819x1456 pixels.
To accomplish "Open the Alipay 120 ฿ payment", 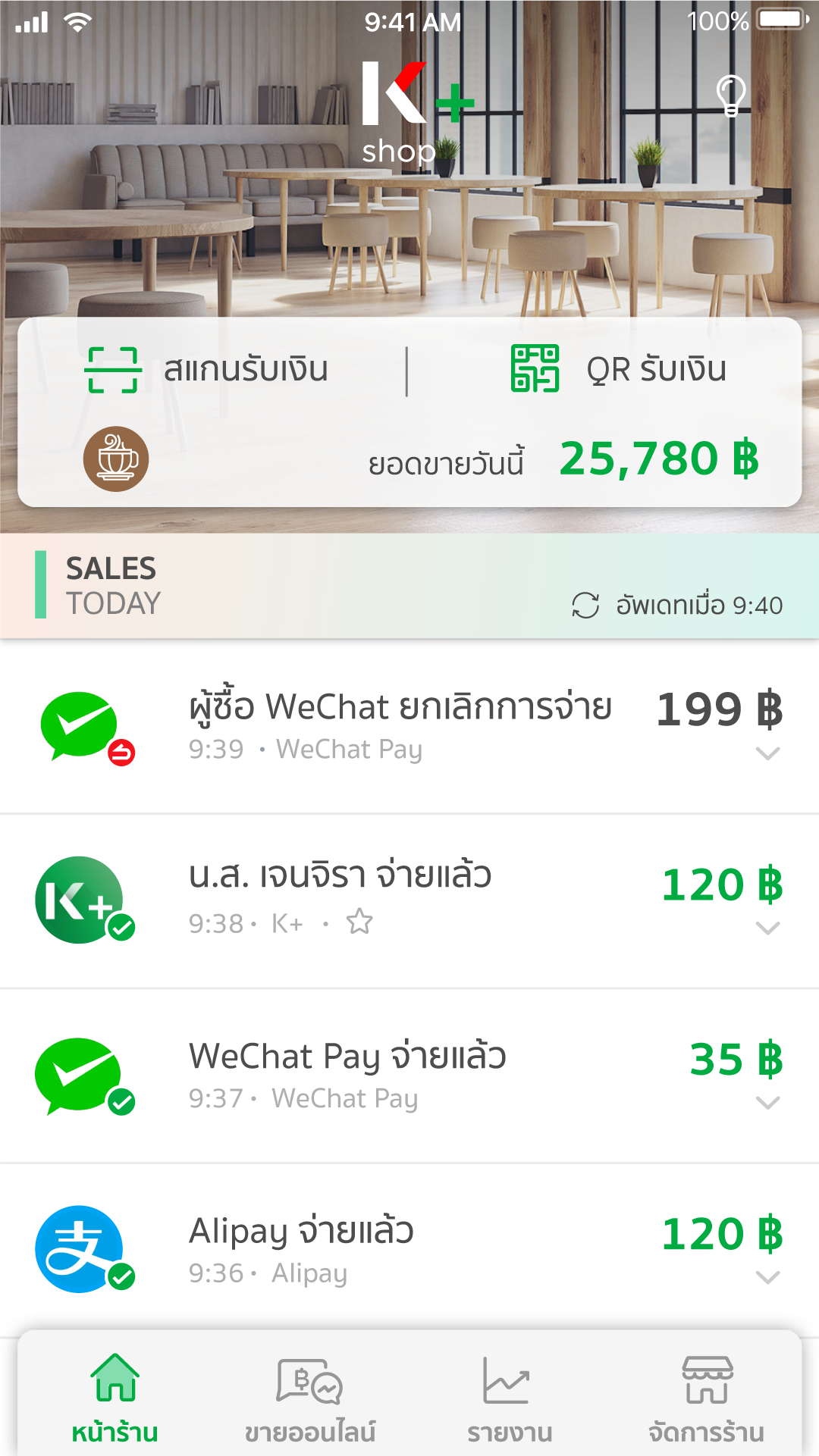I will [409, 1251].
